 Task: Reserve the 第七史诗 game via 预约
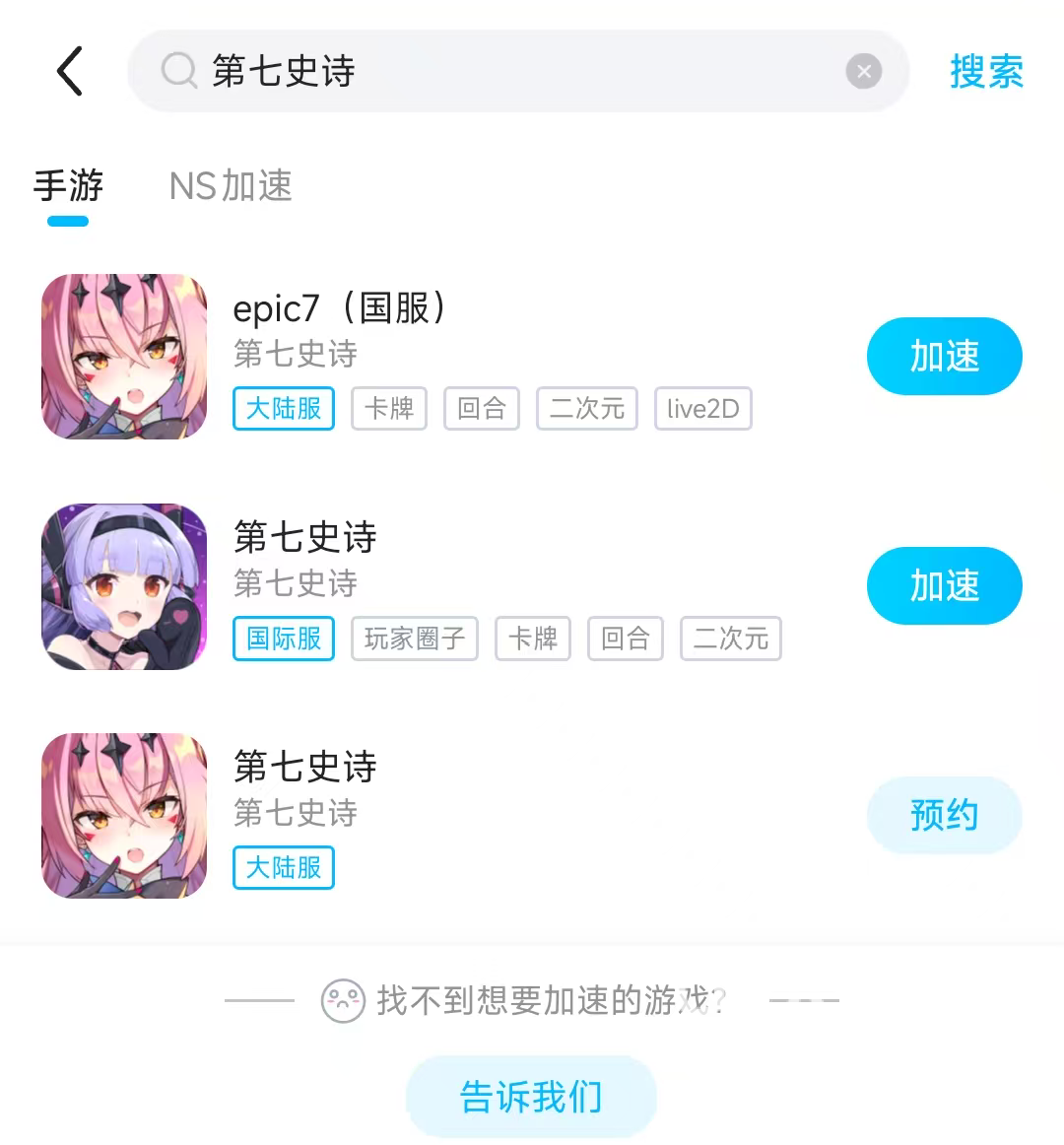[944, 815]
